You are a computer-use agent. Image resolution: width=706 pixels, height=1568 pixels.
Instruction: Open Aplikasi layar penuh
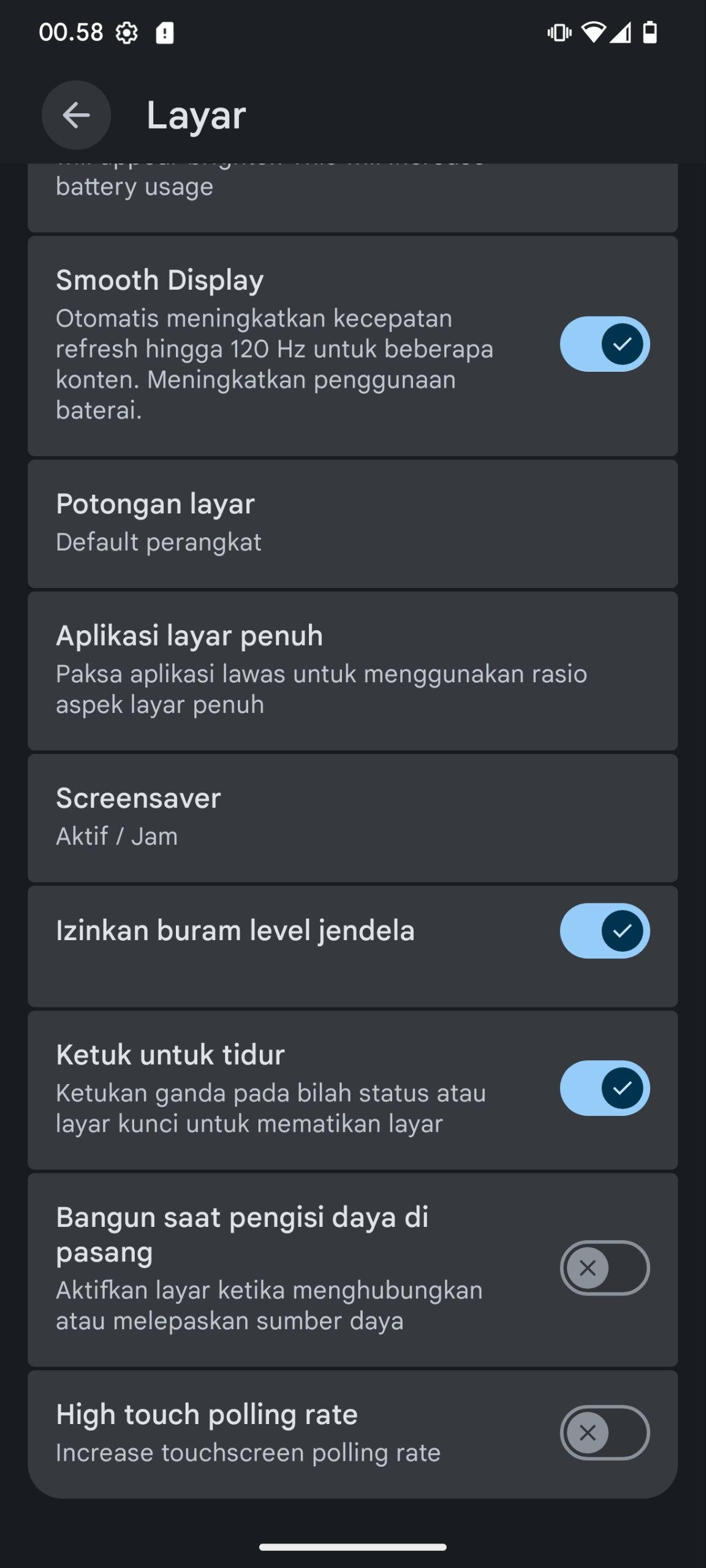[352, 670]
